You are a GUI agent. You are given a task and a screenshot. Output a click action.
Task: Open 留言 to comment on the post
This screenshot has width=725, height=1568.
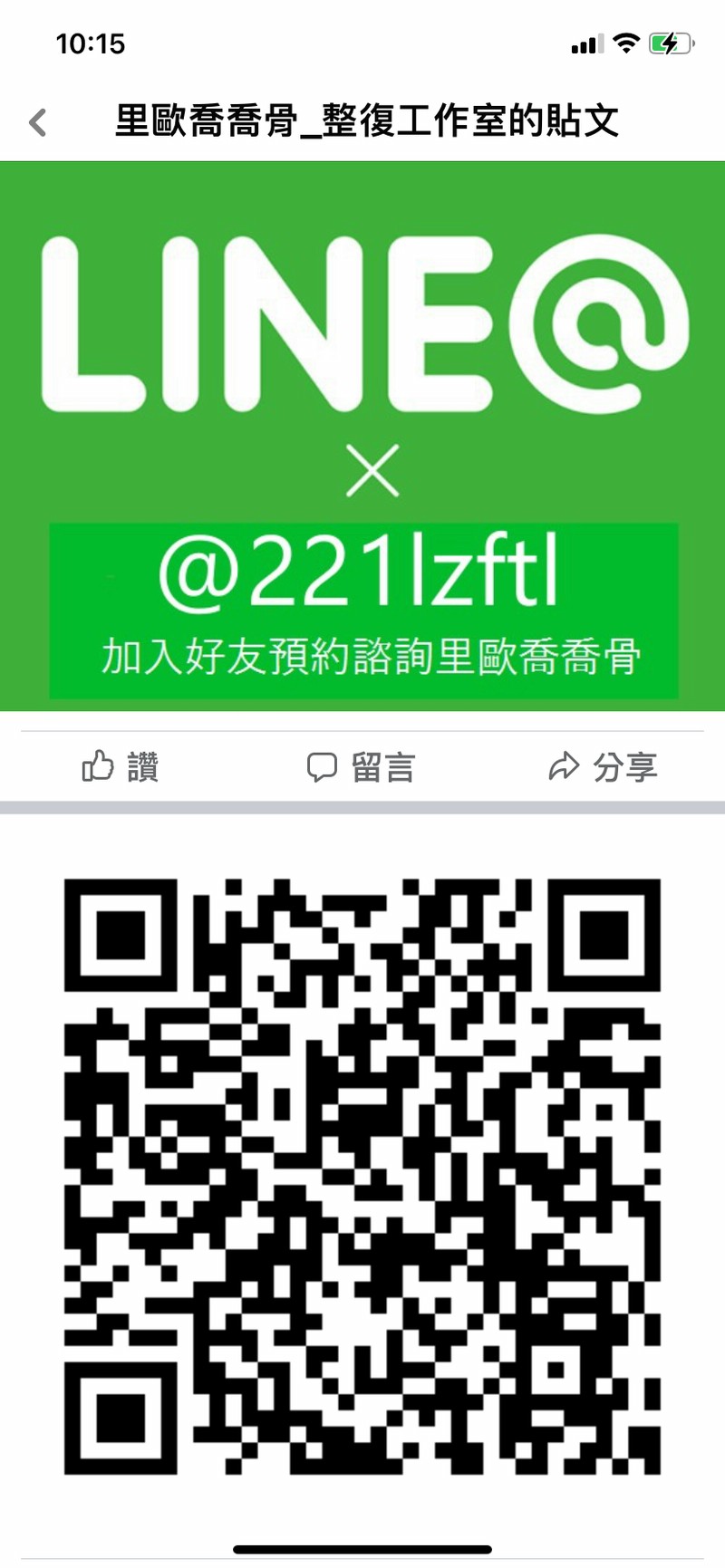[x=361, y=767]
